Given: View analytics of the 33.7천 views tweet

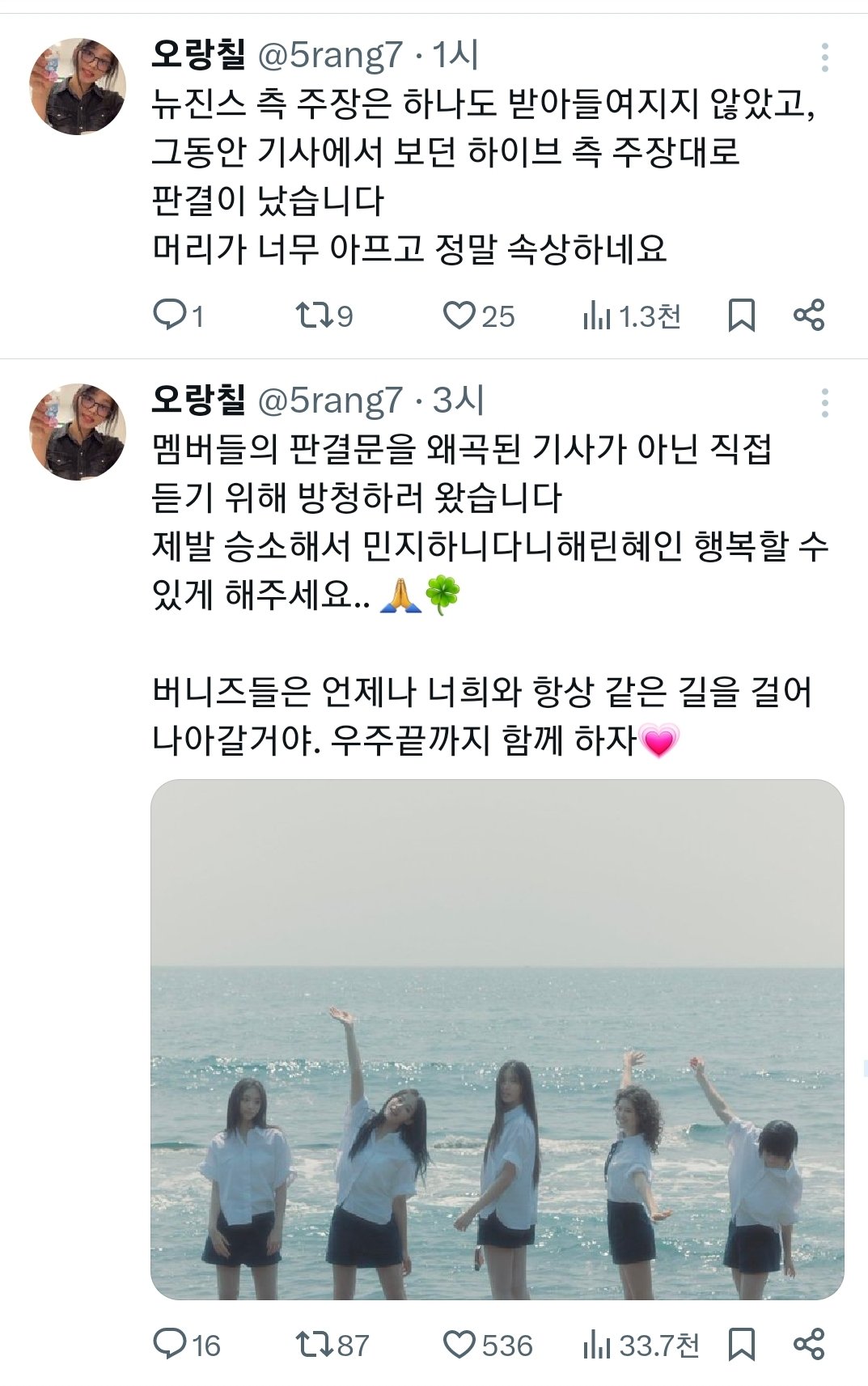Looking at the screenshot, I should click(596, 1345).
